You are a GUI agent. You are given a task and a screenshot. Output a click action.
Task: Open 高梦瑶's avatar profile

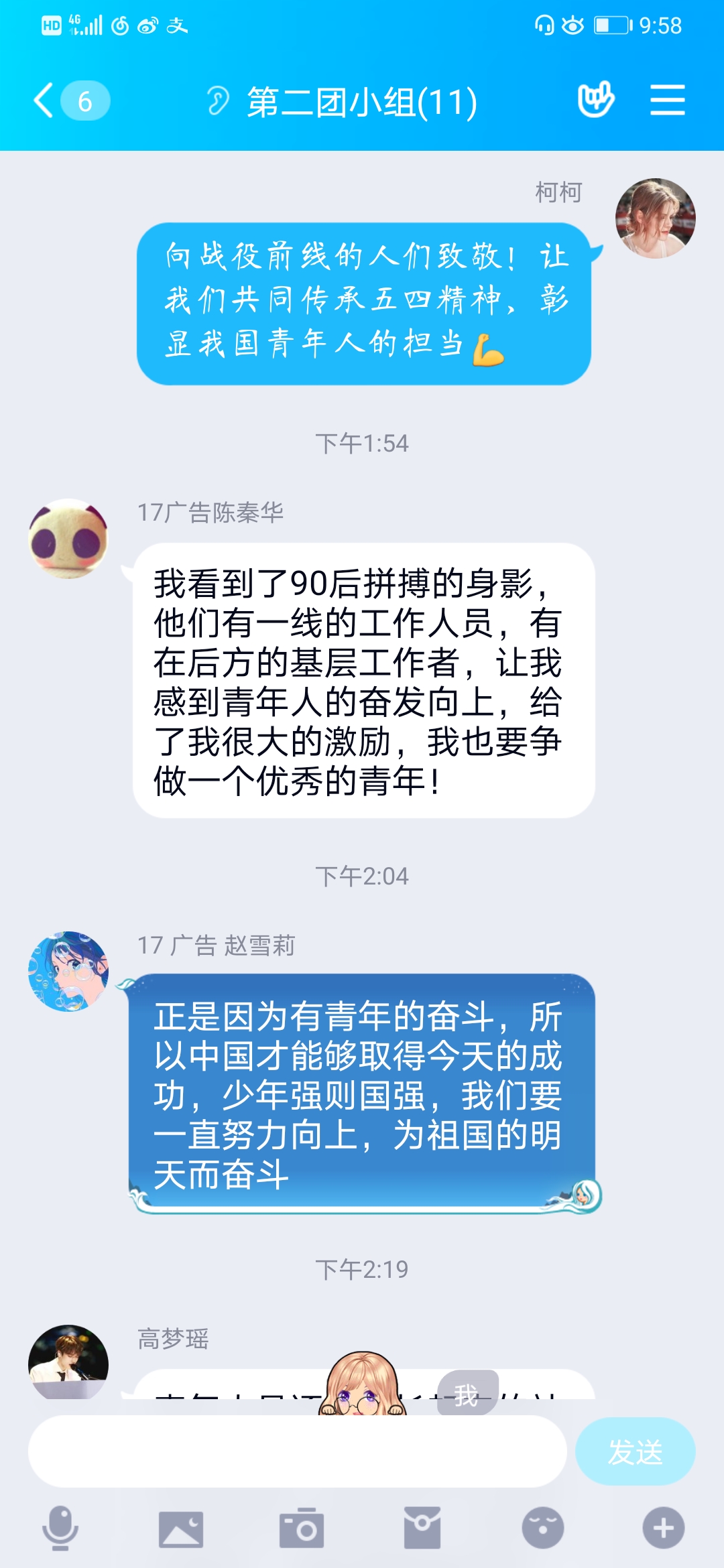pos(68,1360)
